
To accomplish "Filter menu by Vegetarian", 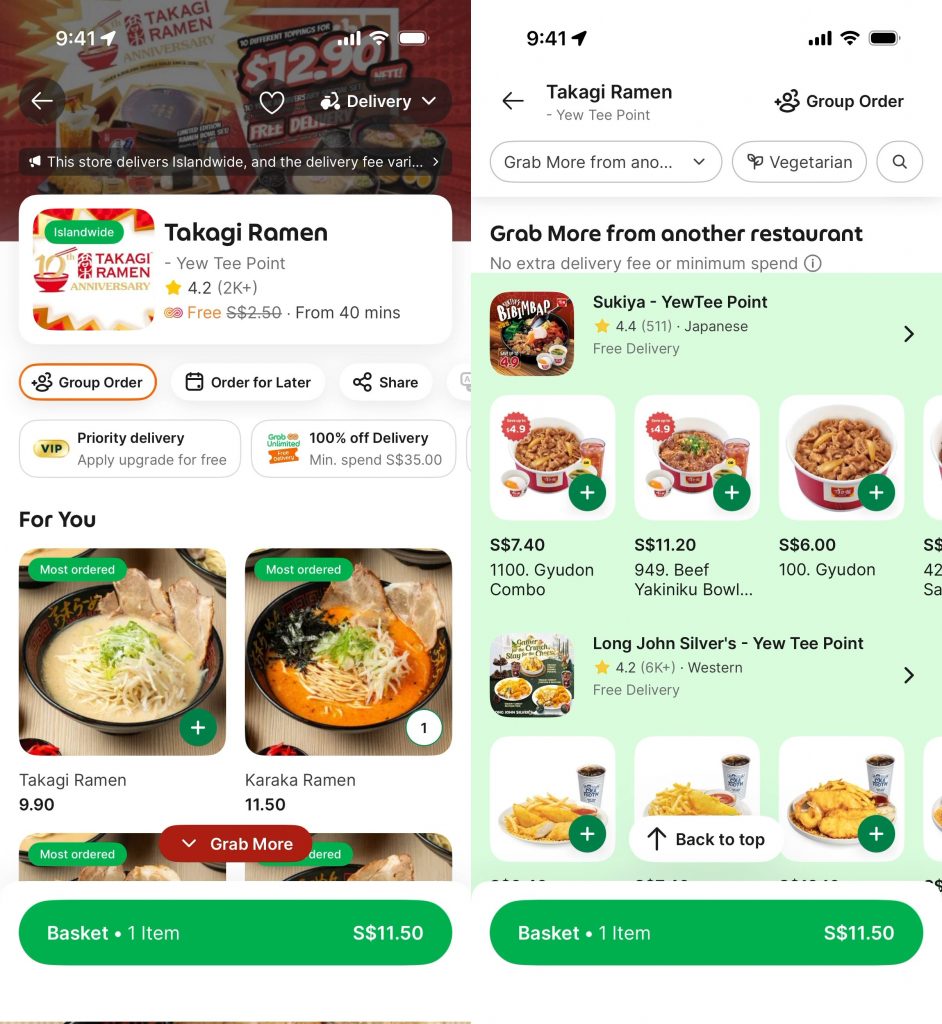I will pyautogui.click(x=799, y=162).
